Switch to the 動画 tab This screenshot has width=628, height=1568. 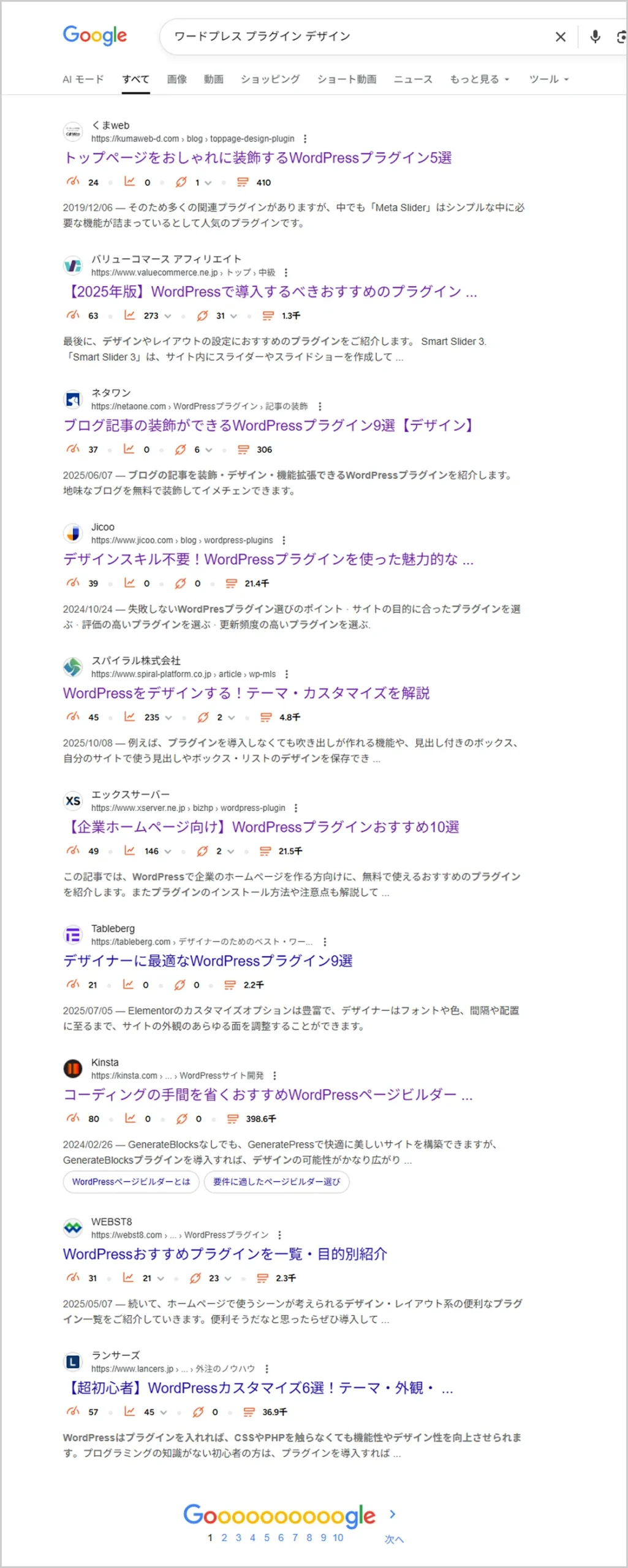coord(213,79)
